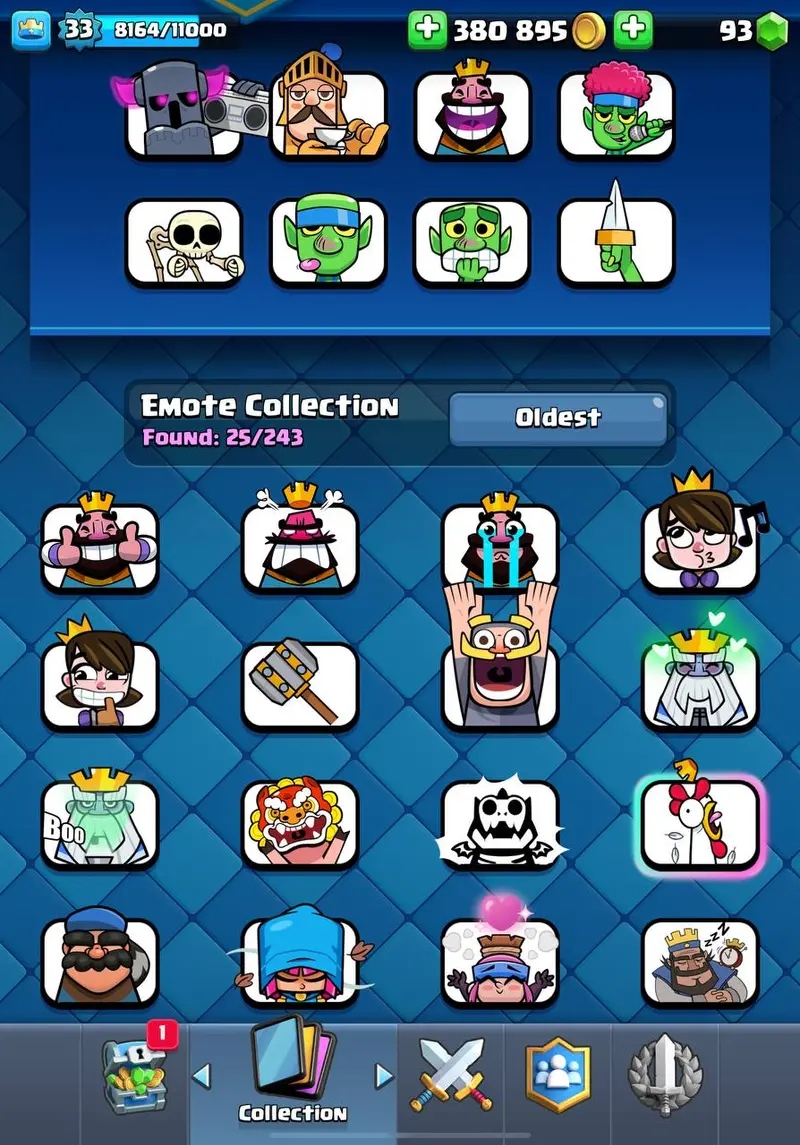Choose the red dragon mask emote
The width and height of the screenshot is (800, 1145).
point(300,822)
